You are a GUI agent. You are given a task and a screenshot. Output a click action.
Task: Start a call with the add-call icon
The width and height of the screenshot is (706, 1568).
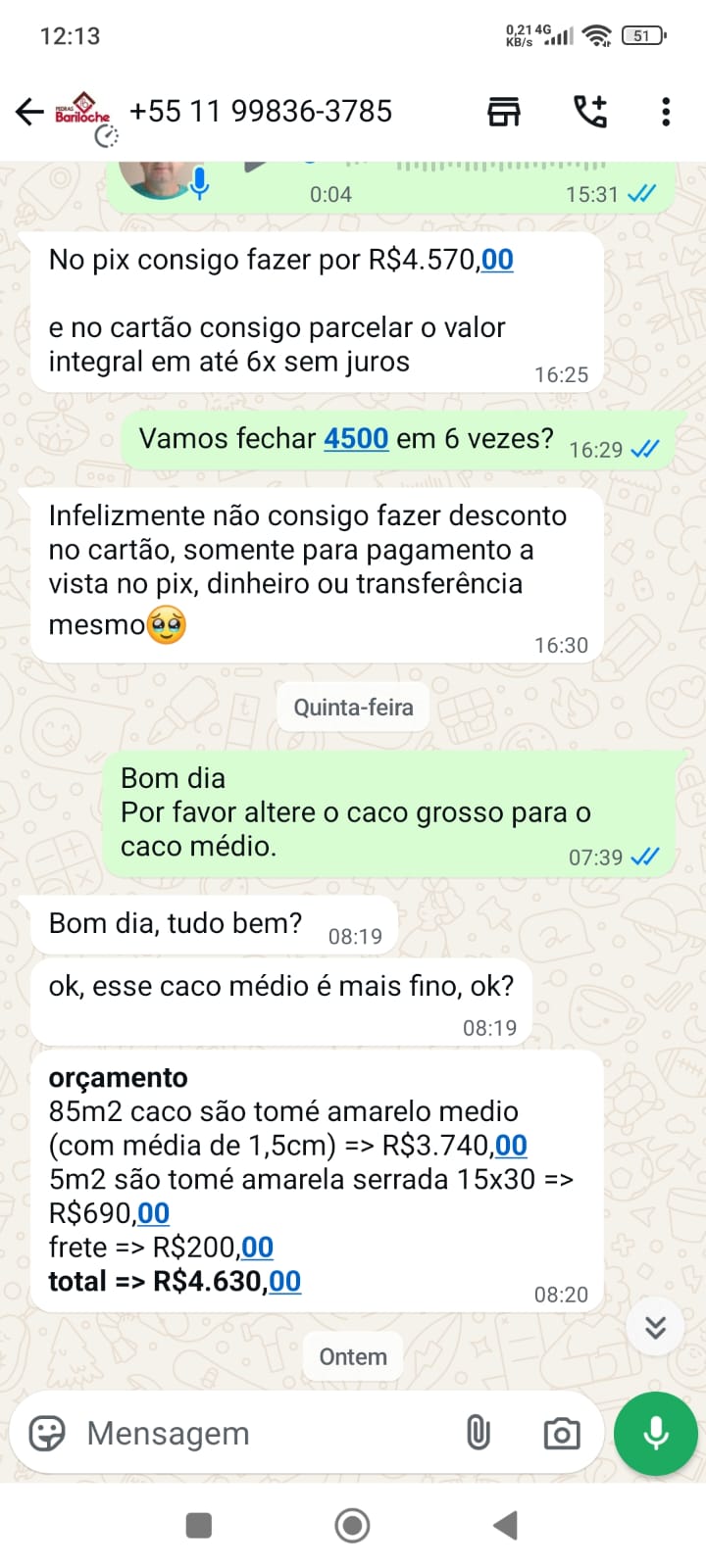[589, 112]
